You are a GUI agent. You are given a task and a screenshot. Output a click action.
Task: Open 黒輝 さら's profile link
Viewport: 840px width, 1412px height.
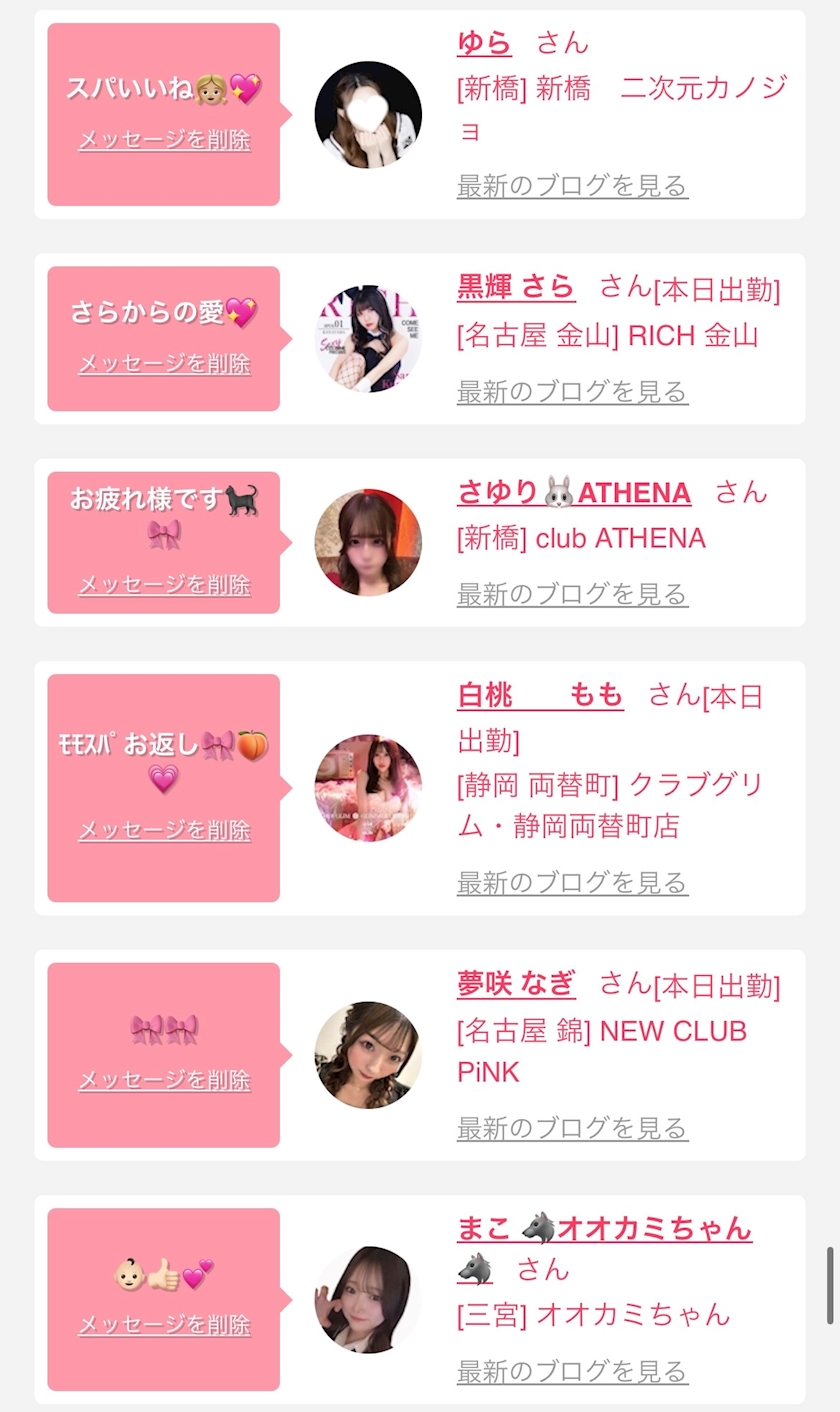tap(516, 288)
